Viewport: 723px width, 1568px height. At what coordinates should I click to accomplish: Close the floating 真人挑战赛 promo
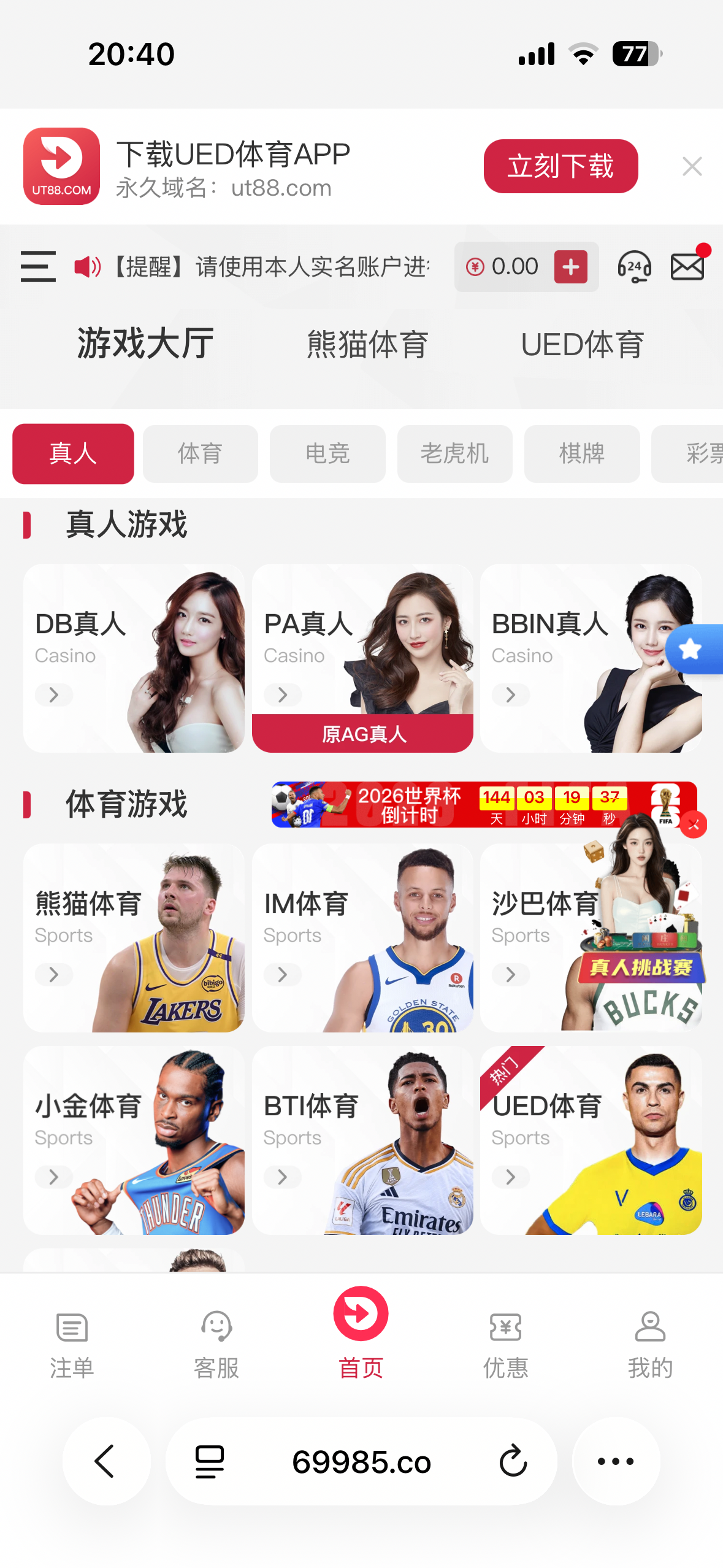coord(694,825)
